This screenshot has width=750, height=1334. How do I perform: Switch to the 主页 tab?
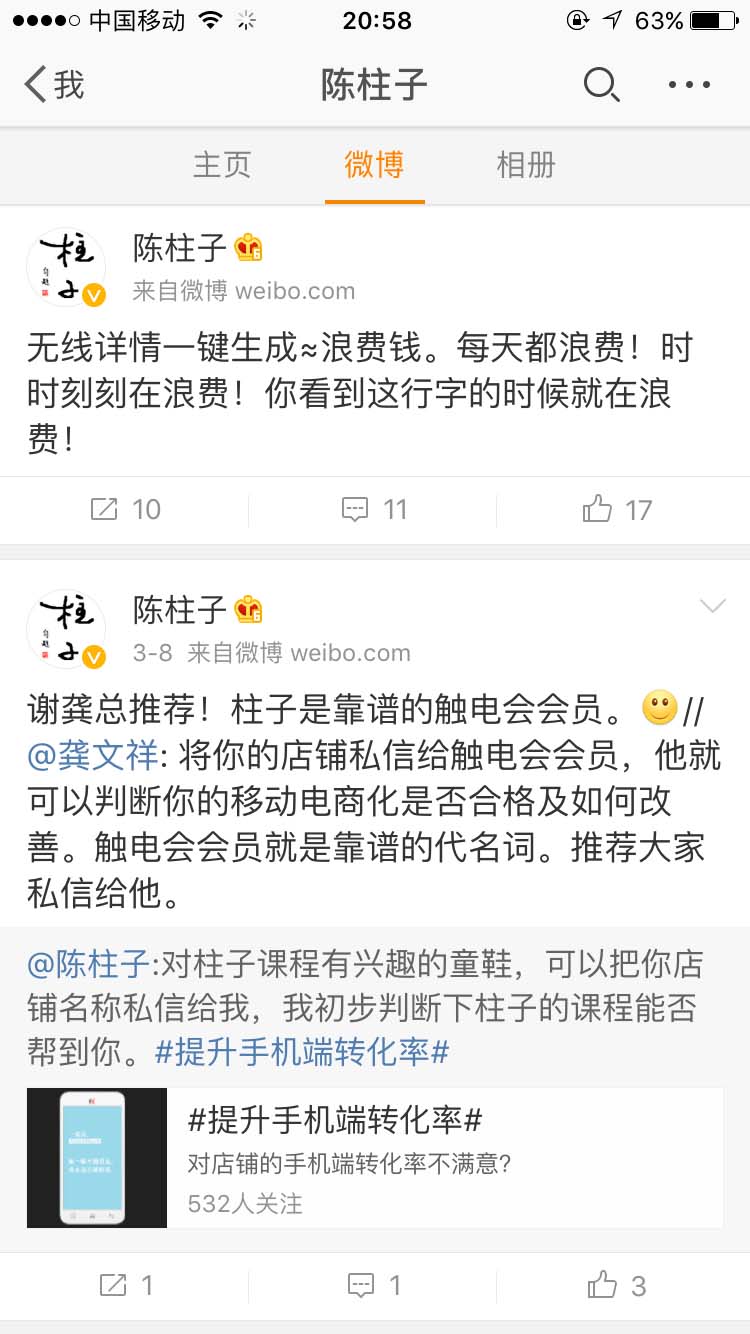pos(221,166)
